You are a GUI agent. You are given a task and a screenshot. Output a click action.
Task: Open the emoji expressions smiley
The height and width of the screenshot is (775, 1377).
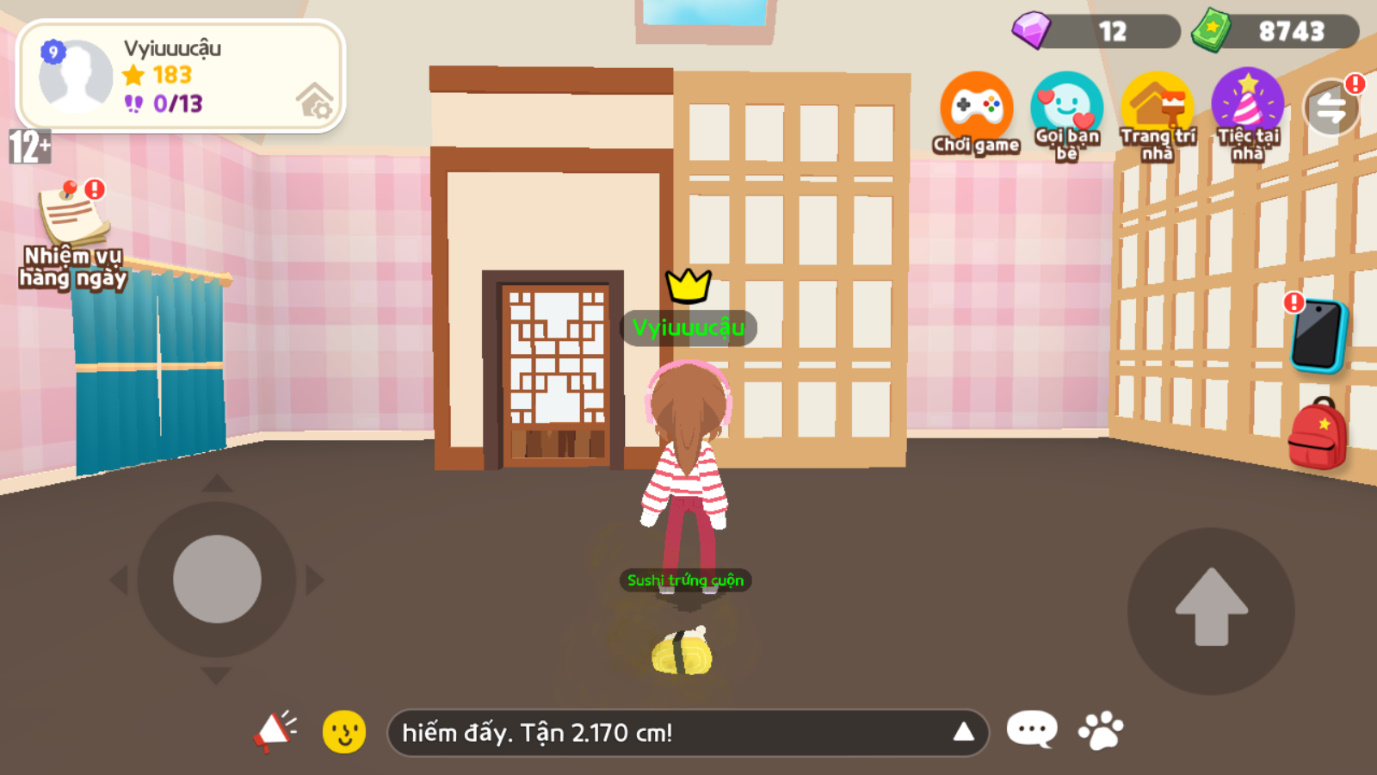(343, 732)
